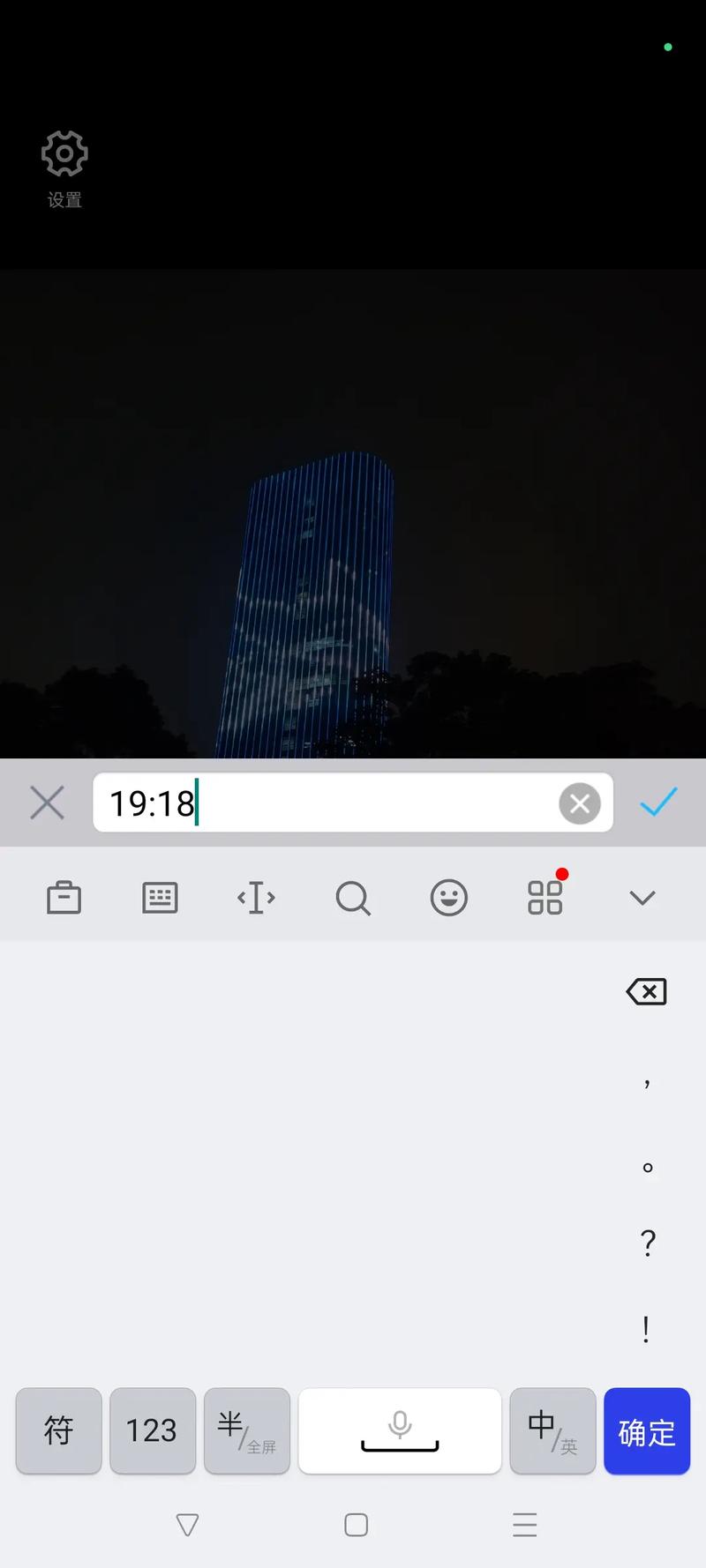The width and height of the screenshot is (706, 1568).
Task: Collapse the keyboard with the down chevron
Action: (x=642, y=897)
